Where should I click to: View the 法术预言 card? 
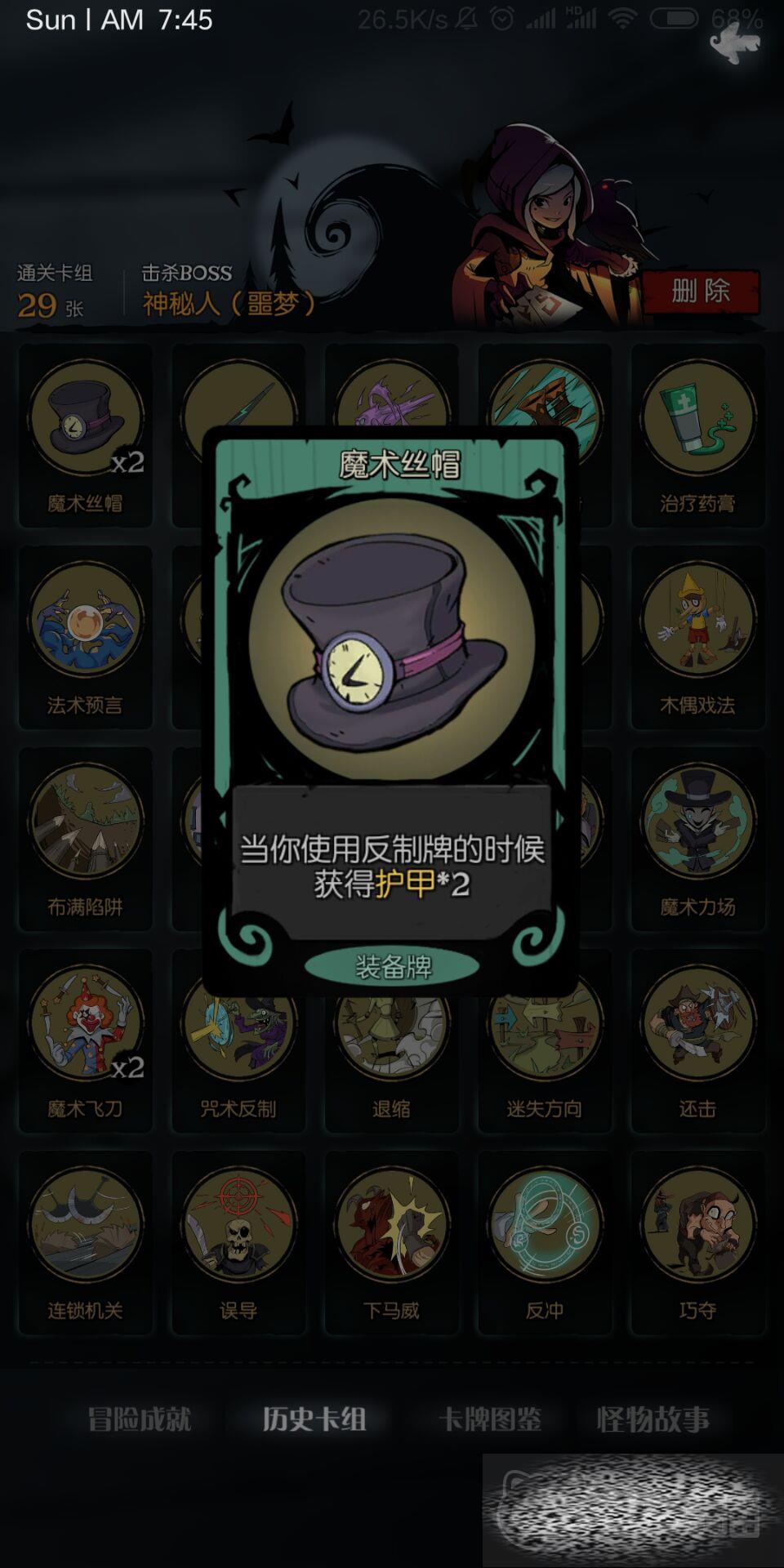pyautogui.click(x=85, y=635)
